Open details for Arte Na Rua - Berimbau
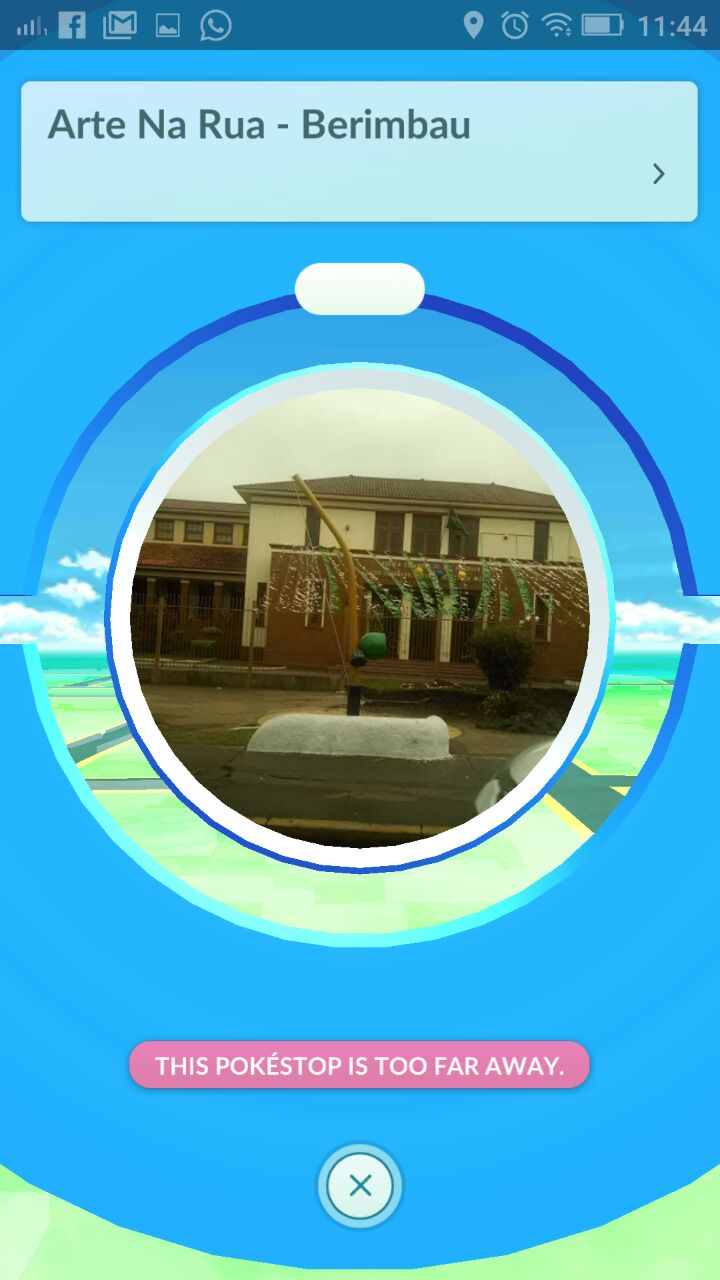Screen dimensions: 720x1280 [359, 151]
